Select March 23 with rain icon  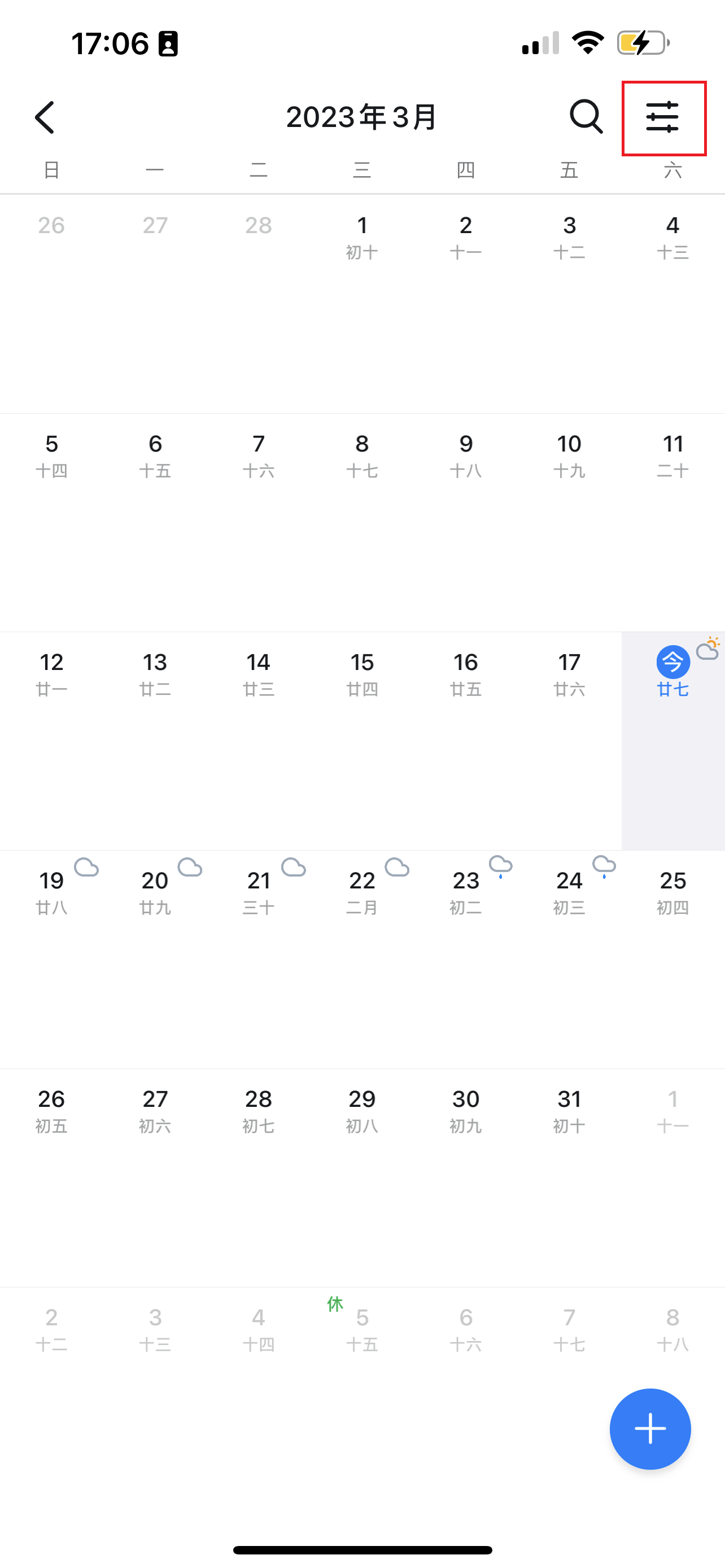466,892
